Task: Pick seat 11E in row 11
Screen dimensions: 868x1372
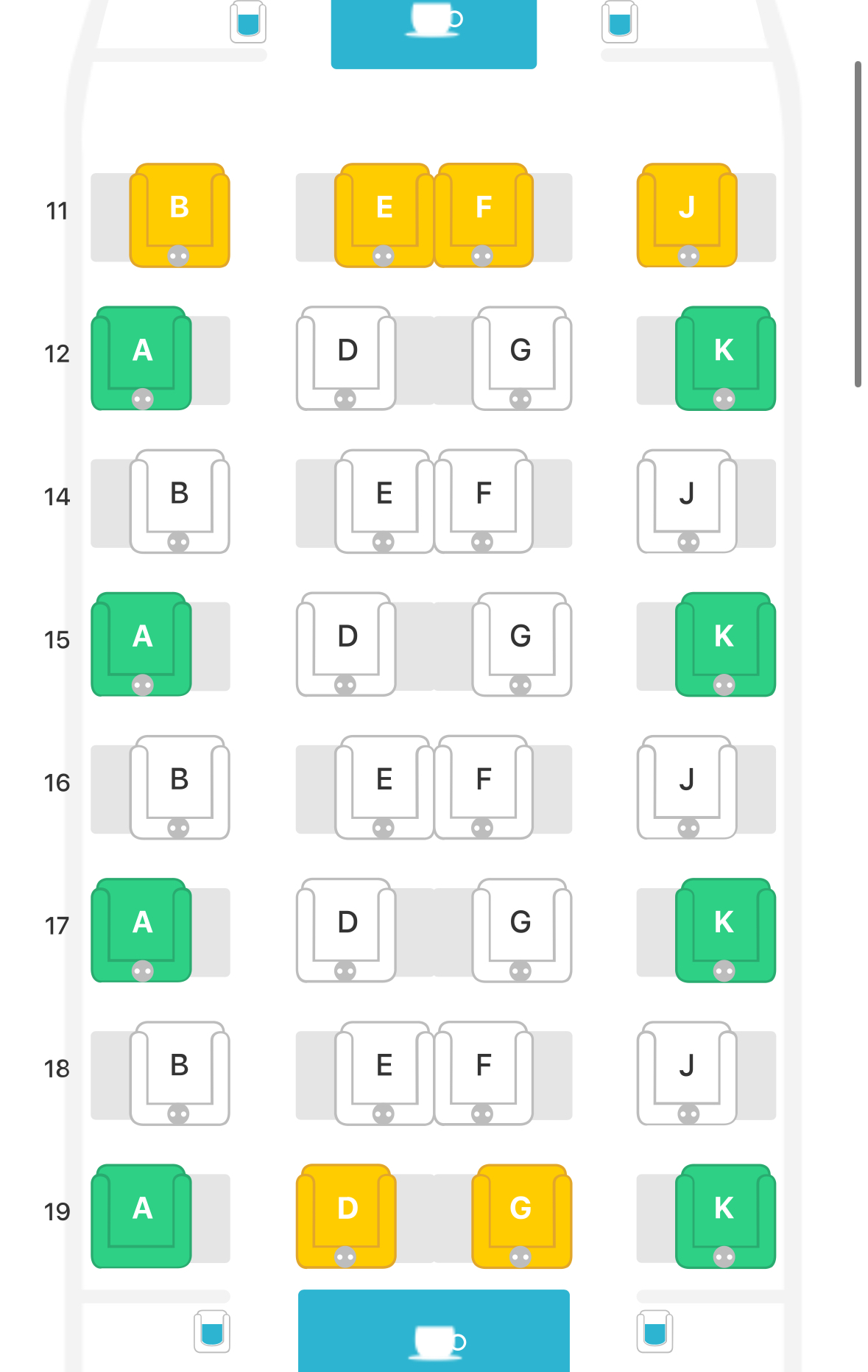Action: (x=384, y=214)
